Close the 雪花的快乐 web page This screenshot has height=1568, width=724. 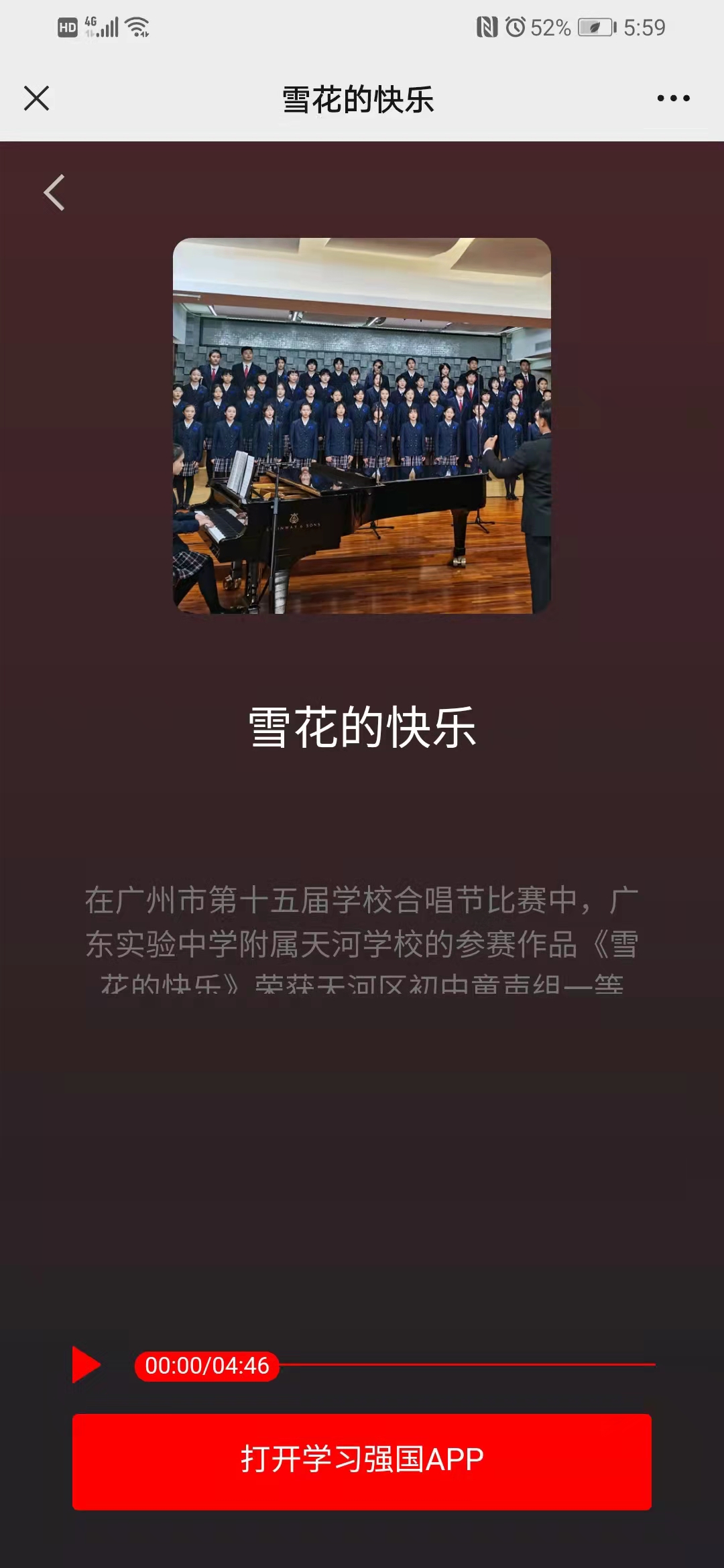[36, 98]
